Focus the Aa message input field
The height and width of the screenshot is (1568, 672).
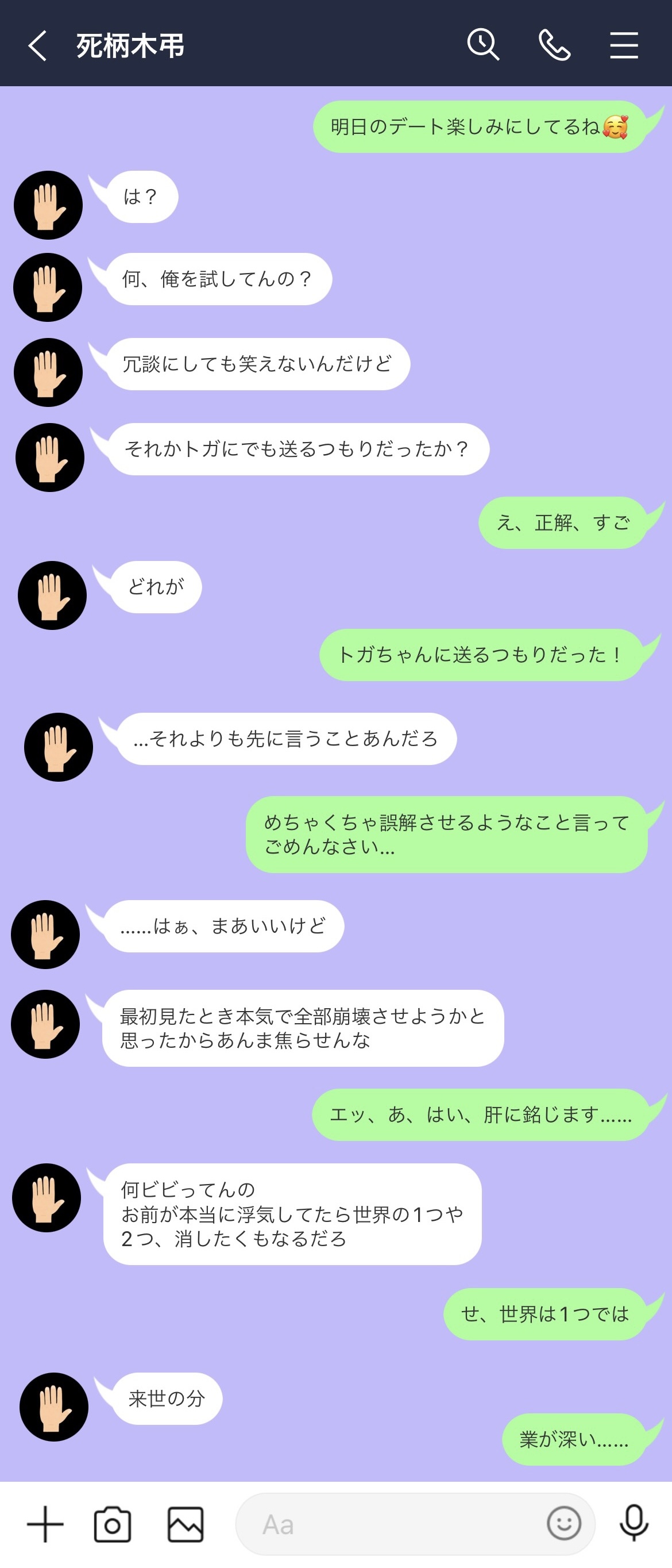pos(389,1524)
